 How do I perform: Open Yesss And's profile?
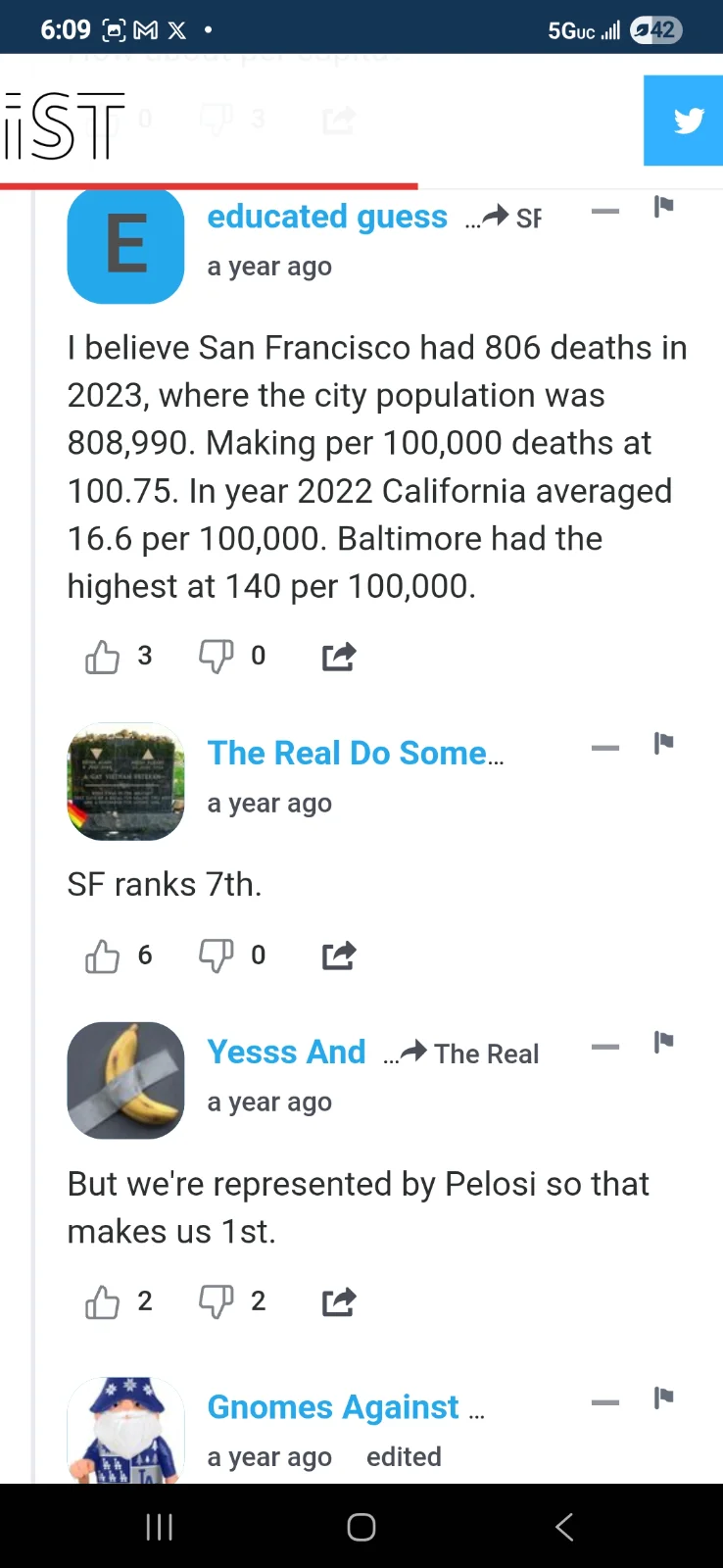[286, 1052]
